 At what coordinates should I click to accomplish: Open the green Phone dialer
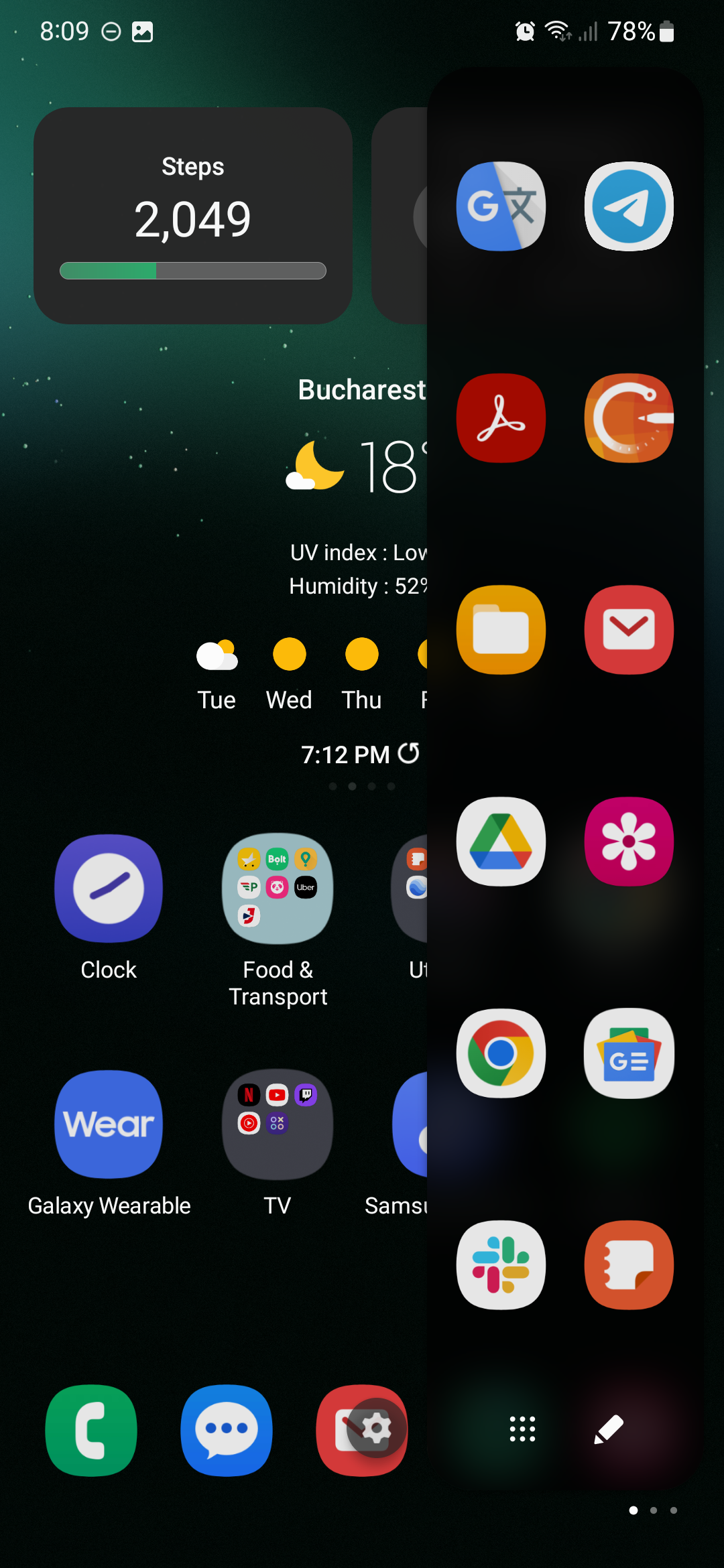[91, 1430]
